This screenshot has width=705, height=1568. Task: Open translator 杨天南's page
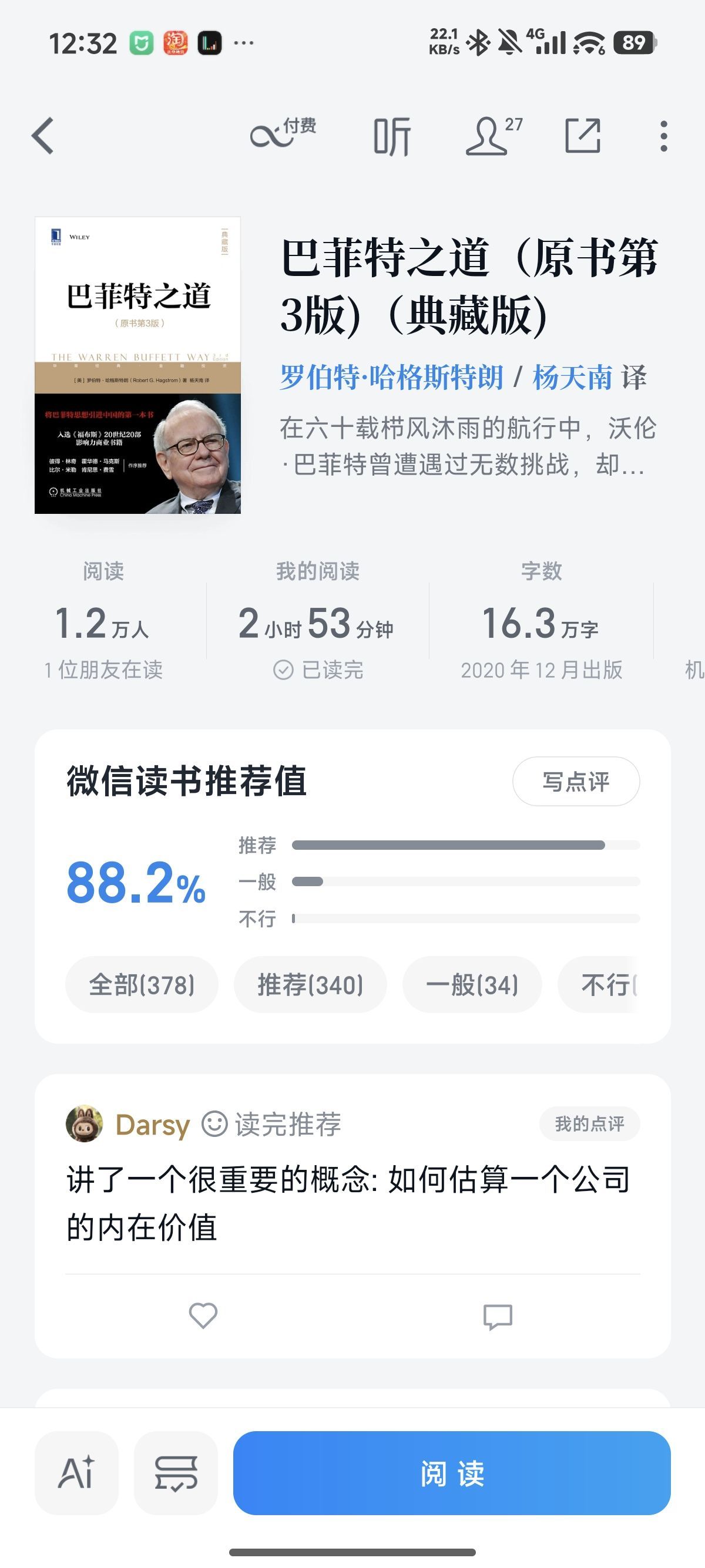tap(572, 378)
